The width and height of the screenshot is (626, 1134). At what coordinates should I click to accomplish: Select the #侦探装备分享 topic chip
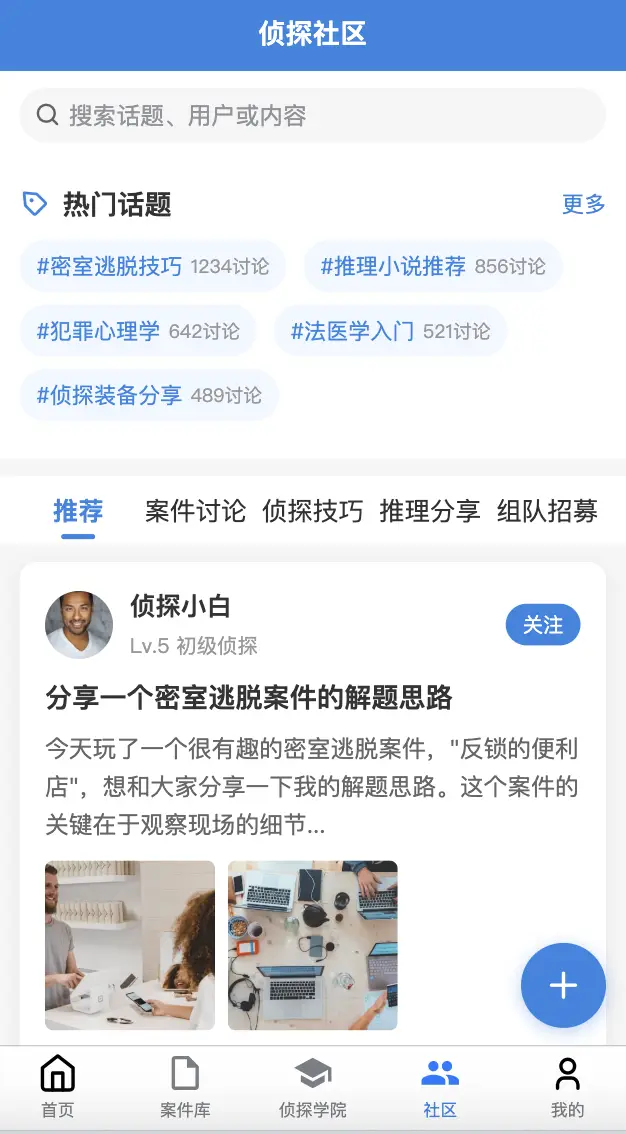tap(149, 395)
